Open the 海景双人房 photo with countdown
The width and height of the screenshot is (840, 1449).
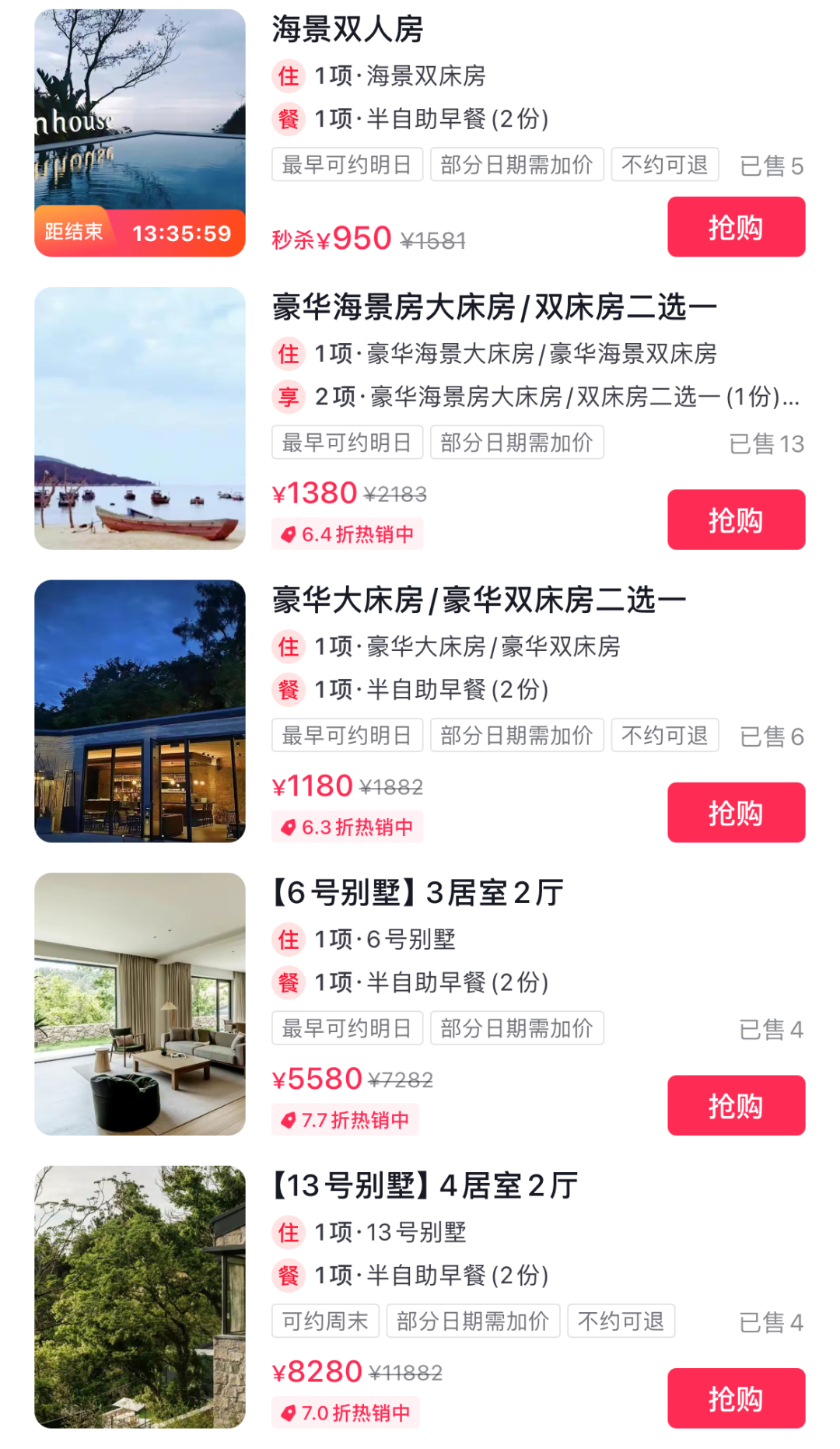[x=140, y=133]
